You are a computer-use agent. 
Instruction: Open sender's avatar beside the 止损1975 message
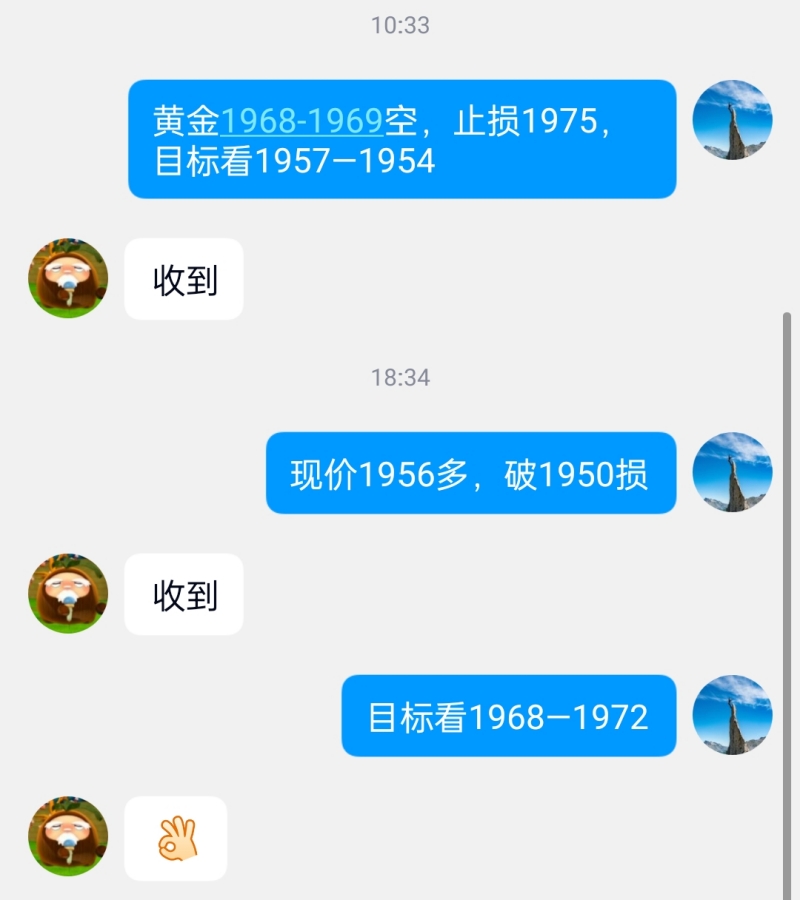[x=732, y=120]
